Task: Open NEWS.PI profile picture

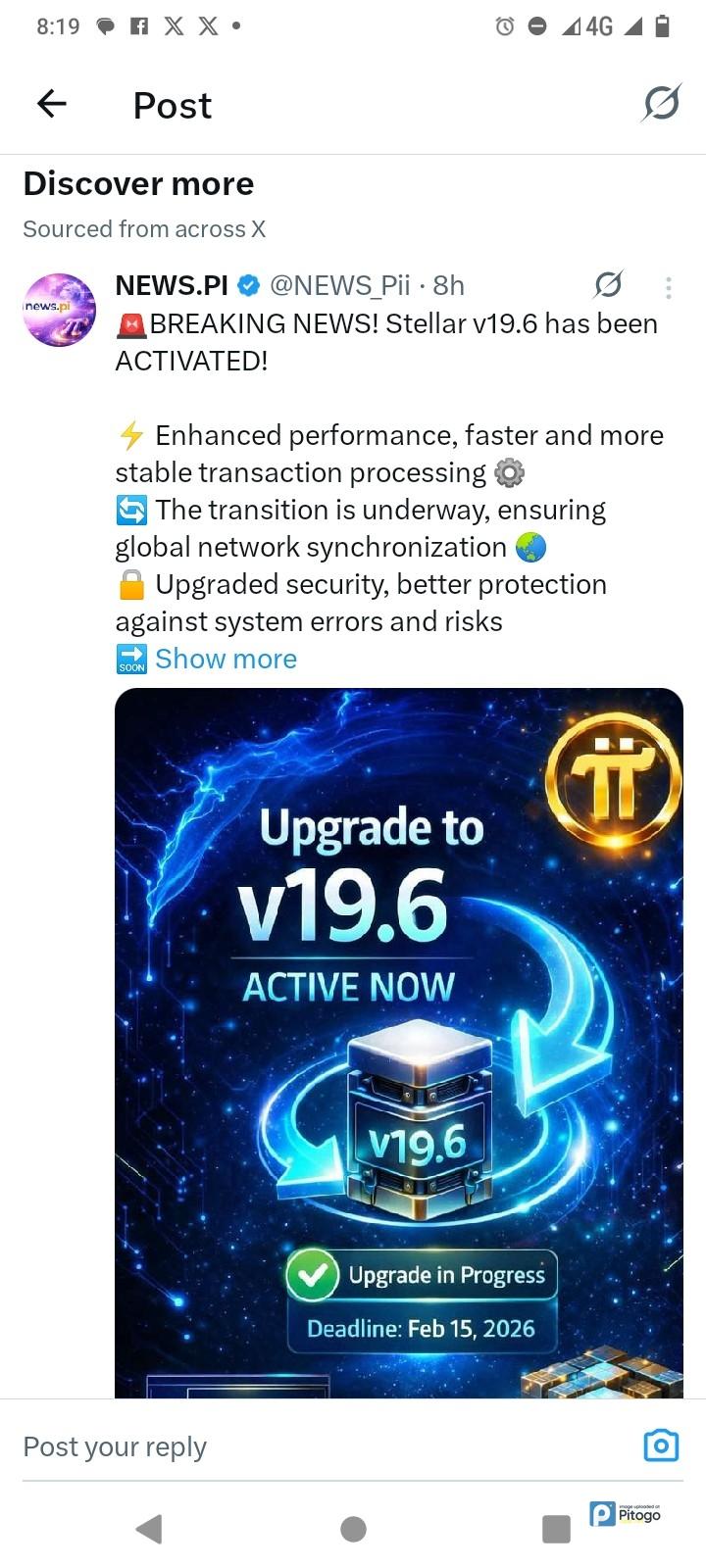Action: (60, 310)
